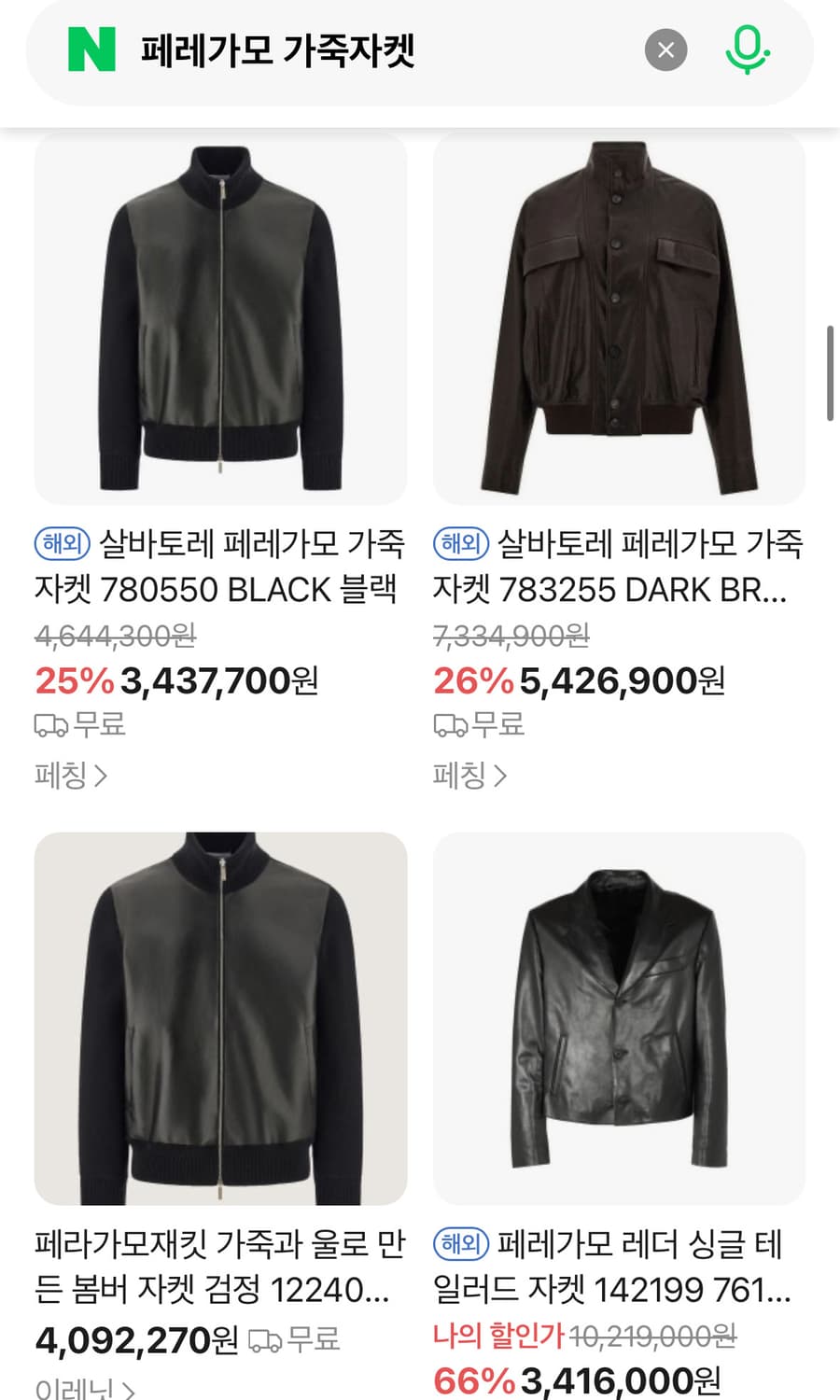Clear the search query with the X icon
The image size is (840, 1400).
coord(665,49)
